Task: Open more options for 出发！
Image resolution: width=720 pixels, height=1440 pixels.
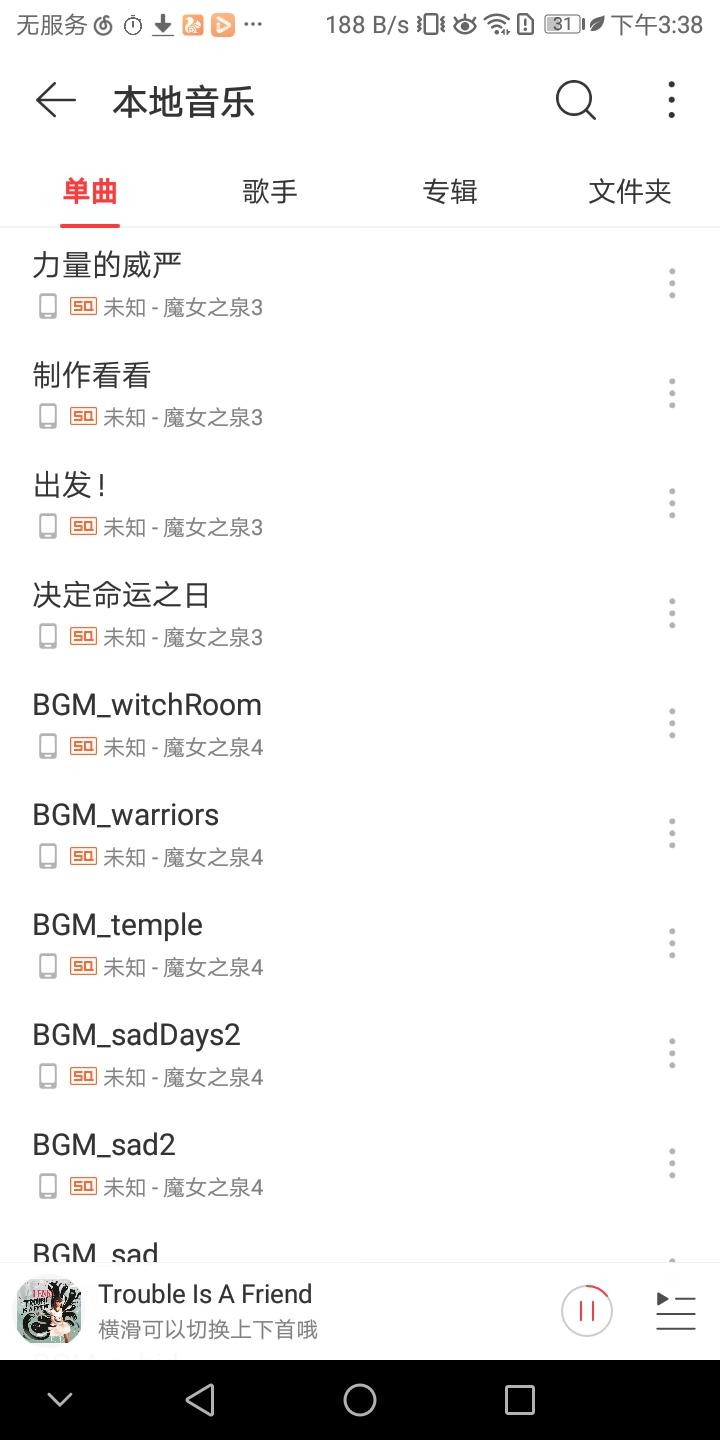Action: click(x=672, y=503)
